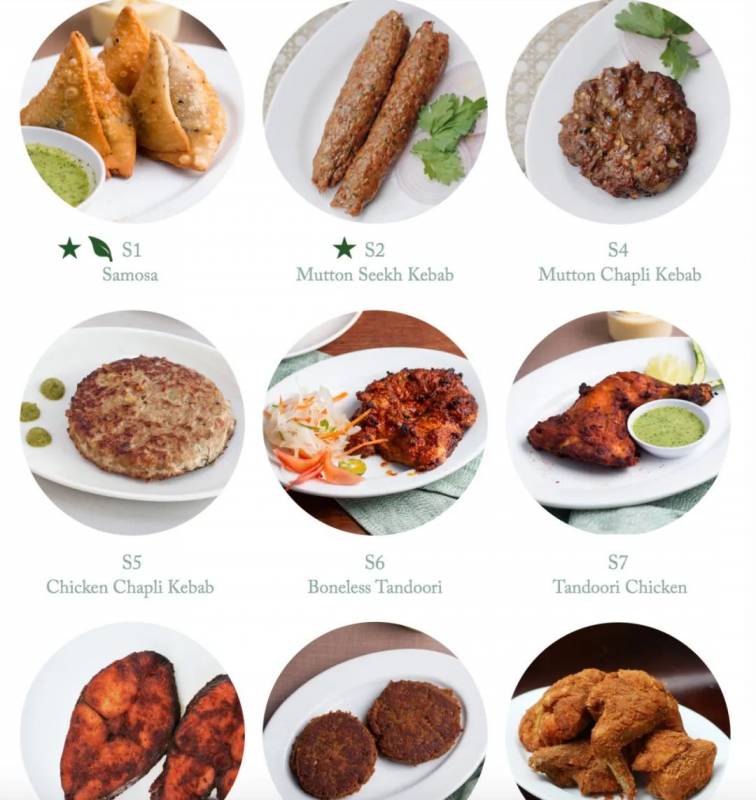Select the Mutton Seekh Kebab item
Screen dimensions: 756x800
(375, 115)
